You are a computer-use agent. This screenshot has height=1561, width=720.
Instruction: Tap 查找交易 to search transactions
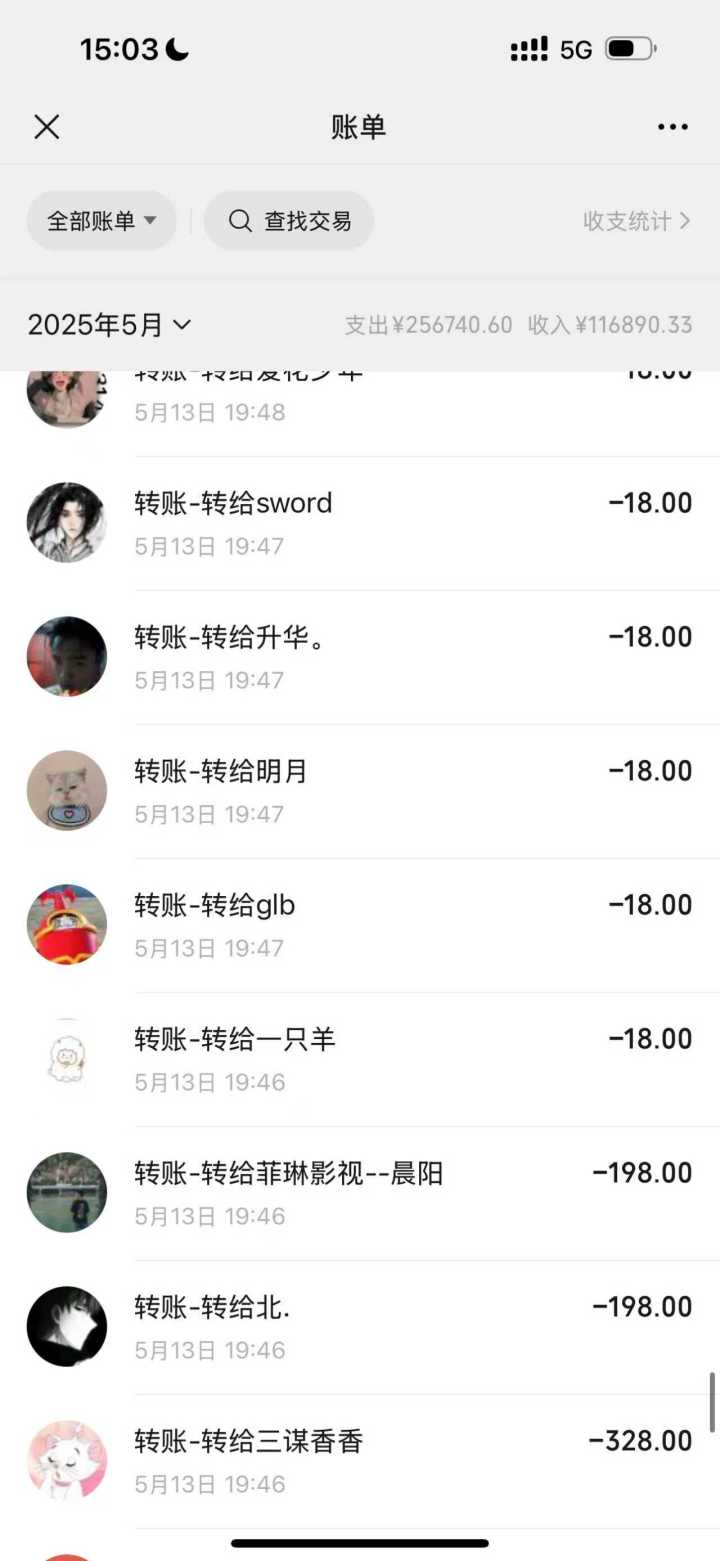click(x=289, y=221)
